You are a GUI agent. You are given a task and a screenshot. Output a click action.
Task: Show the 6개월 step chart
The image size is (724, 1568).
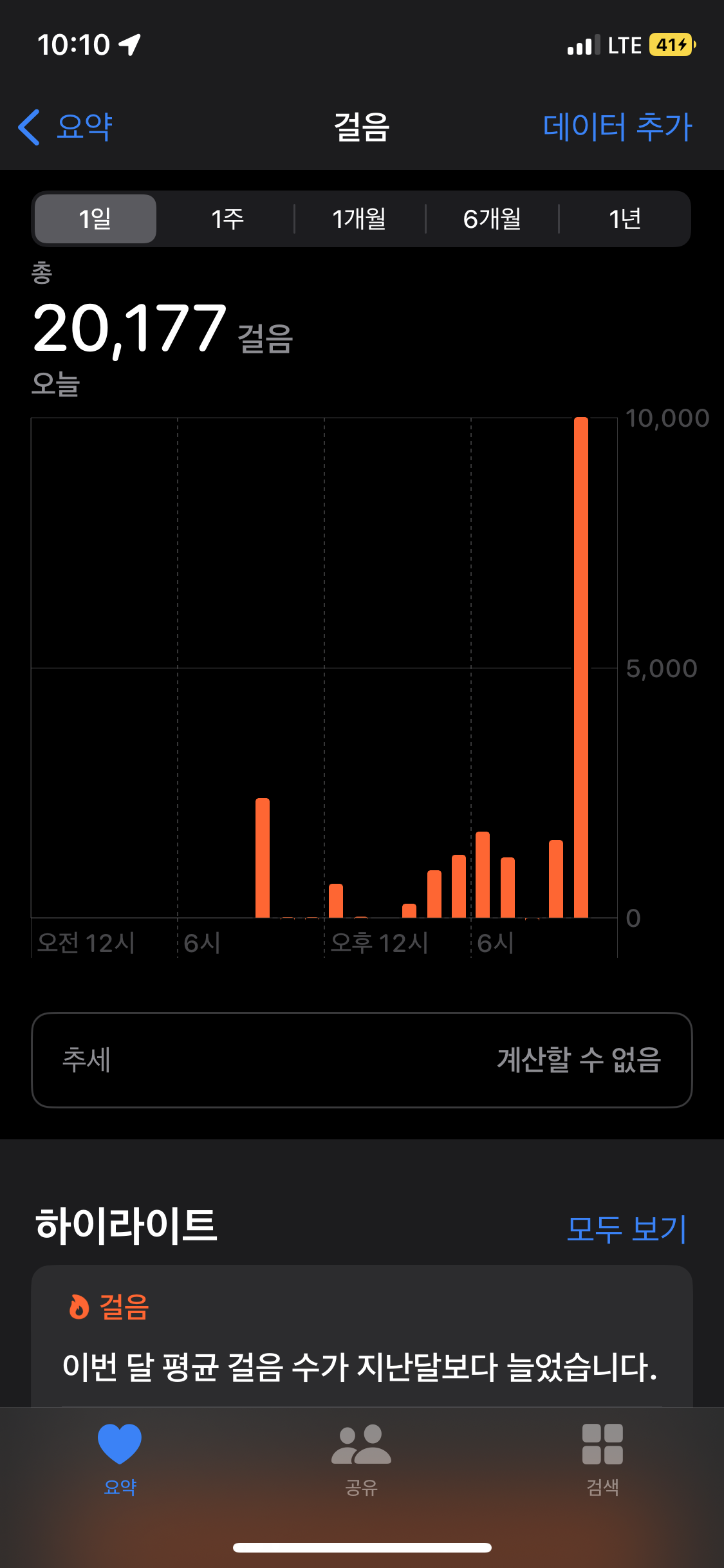[492, 219]
